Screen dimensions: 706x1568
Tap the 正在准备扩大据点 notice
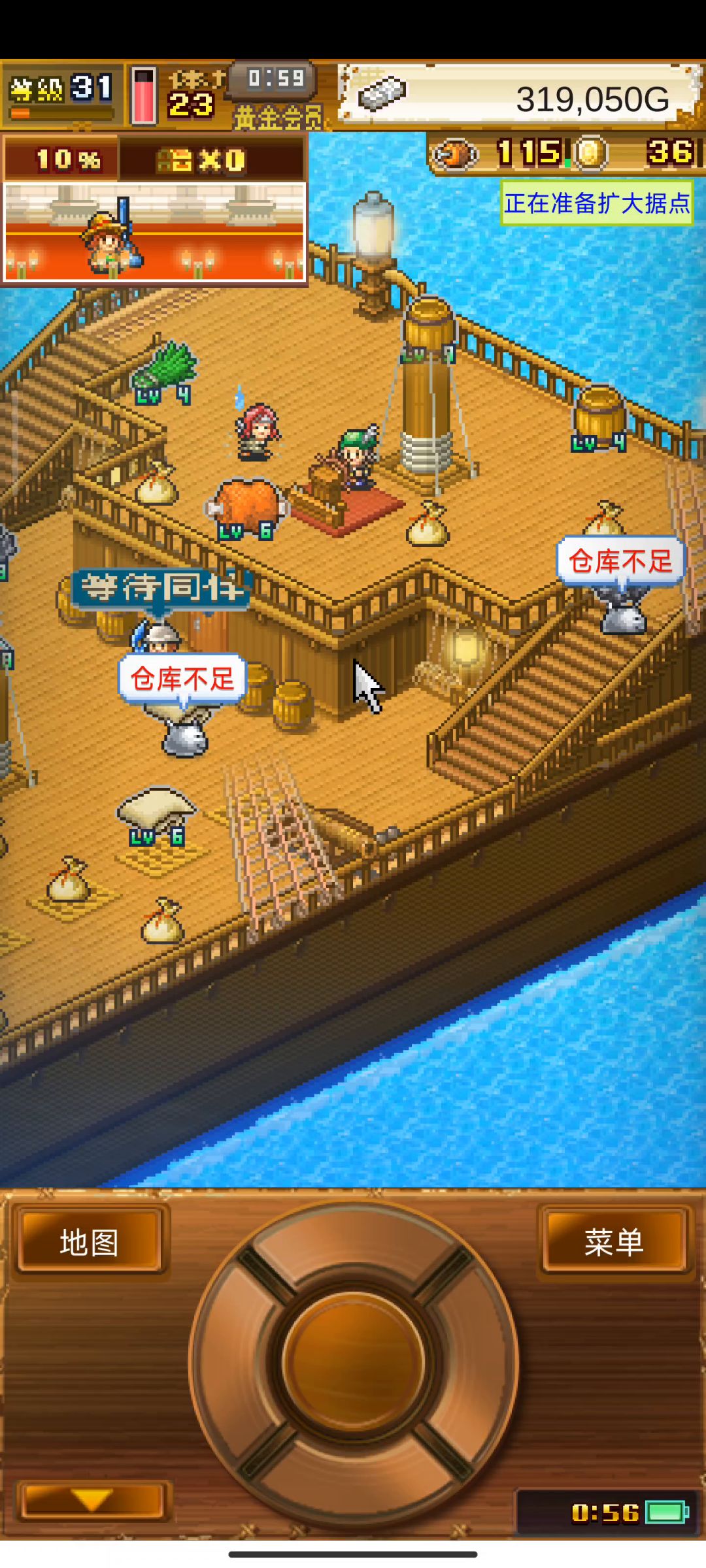[x=596, y=204]
